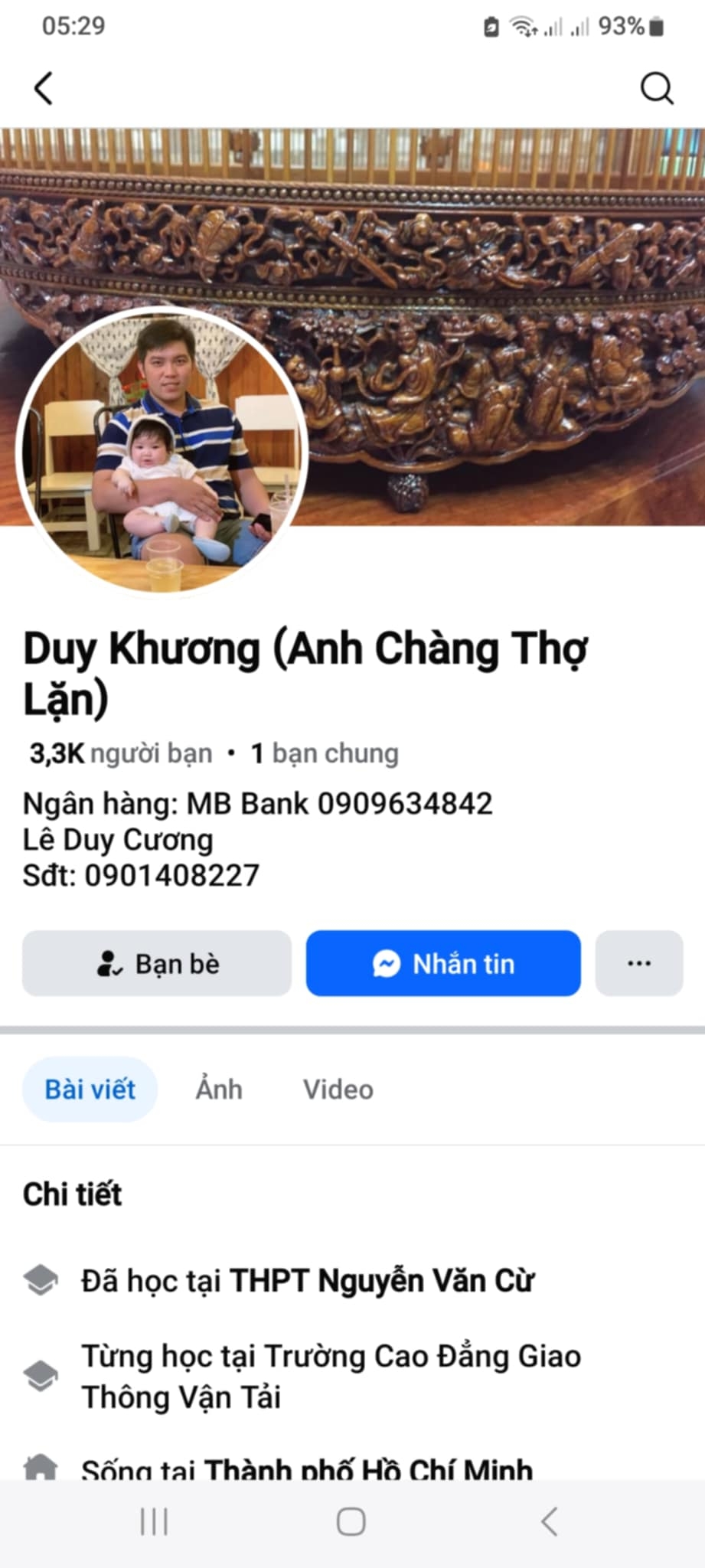View Duy Khương's profile picture

[162, 452]
